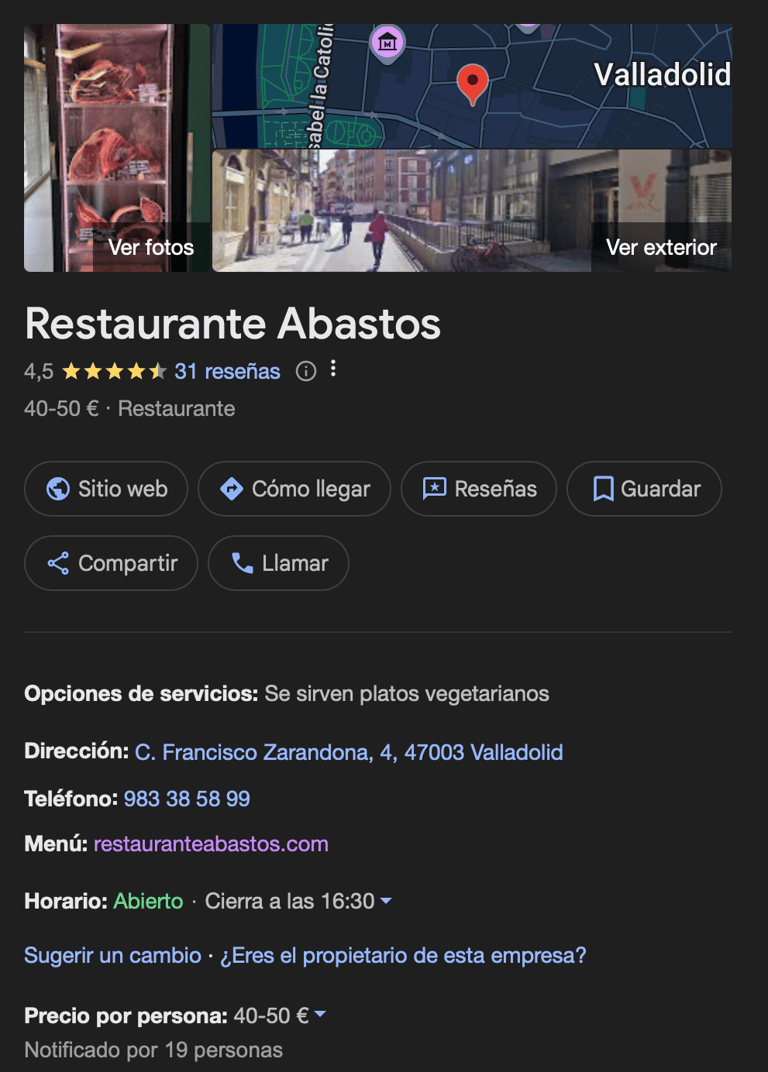View the exterior street photo
The height and width of the screenshot is (1072, 768).
[x=471, y=211]
